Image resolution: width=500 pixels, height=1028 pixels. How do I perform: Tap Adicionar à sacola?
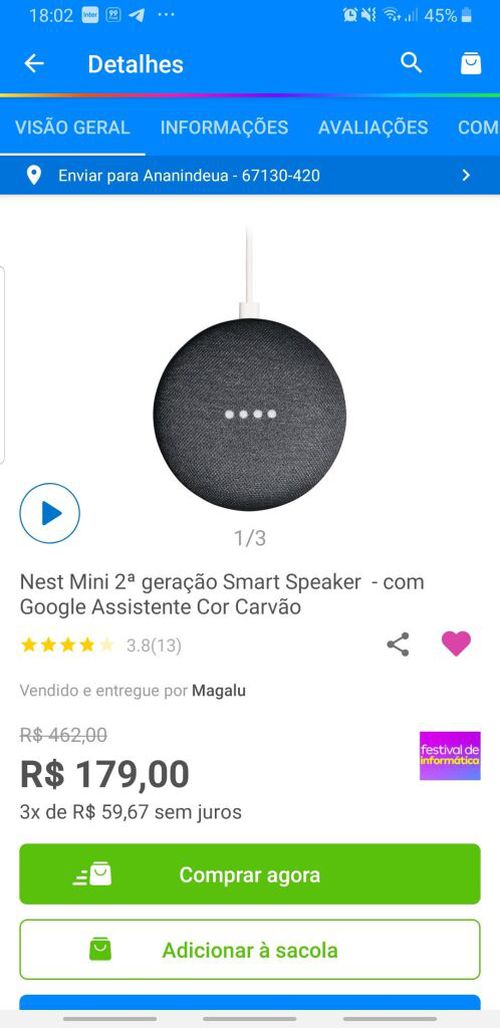click(250, 949)
